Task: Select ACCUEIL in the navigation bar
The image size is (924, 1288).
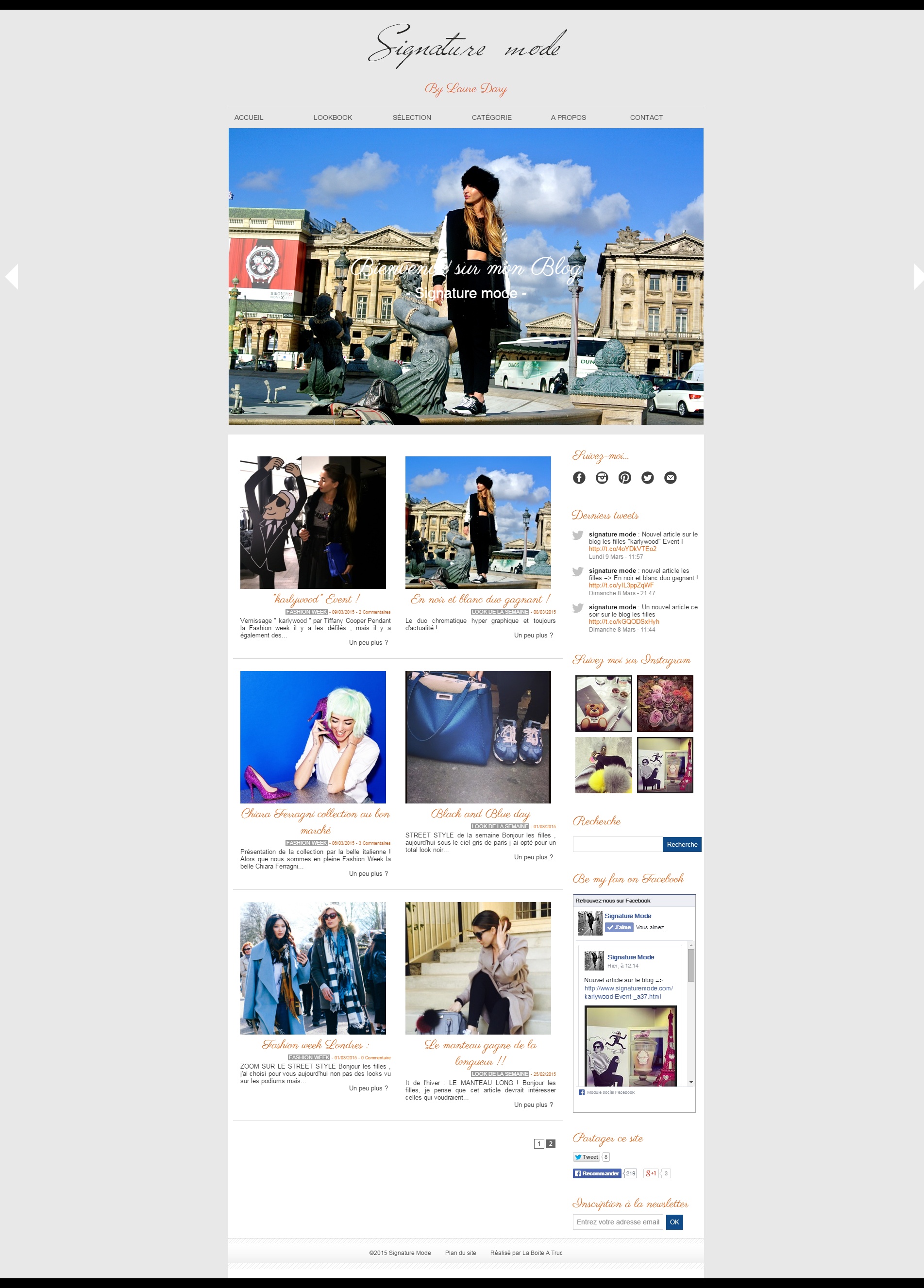Action: tap(249, 117)
